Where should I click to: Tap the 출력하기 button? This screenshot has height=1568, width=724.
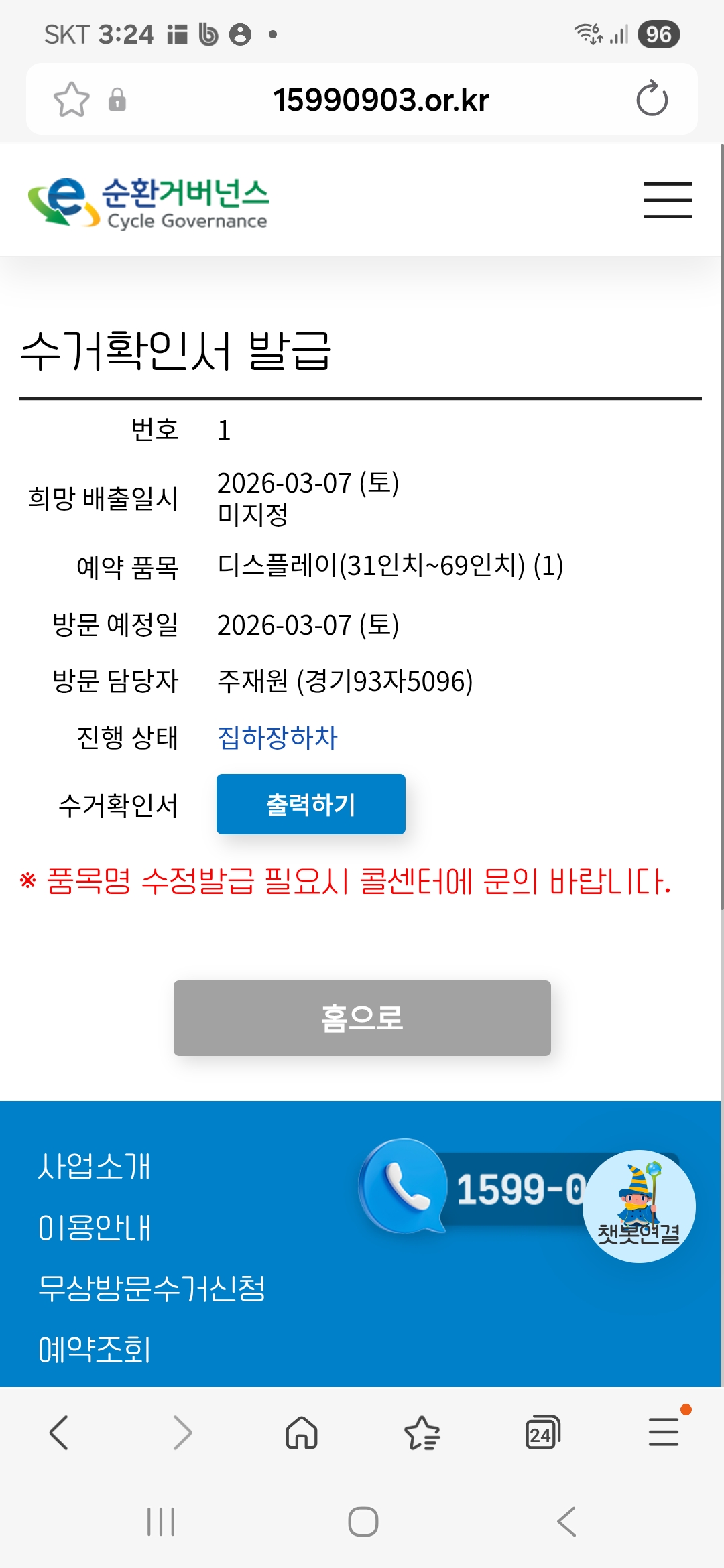click(x=311, y=804)
